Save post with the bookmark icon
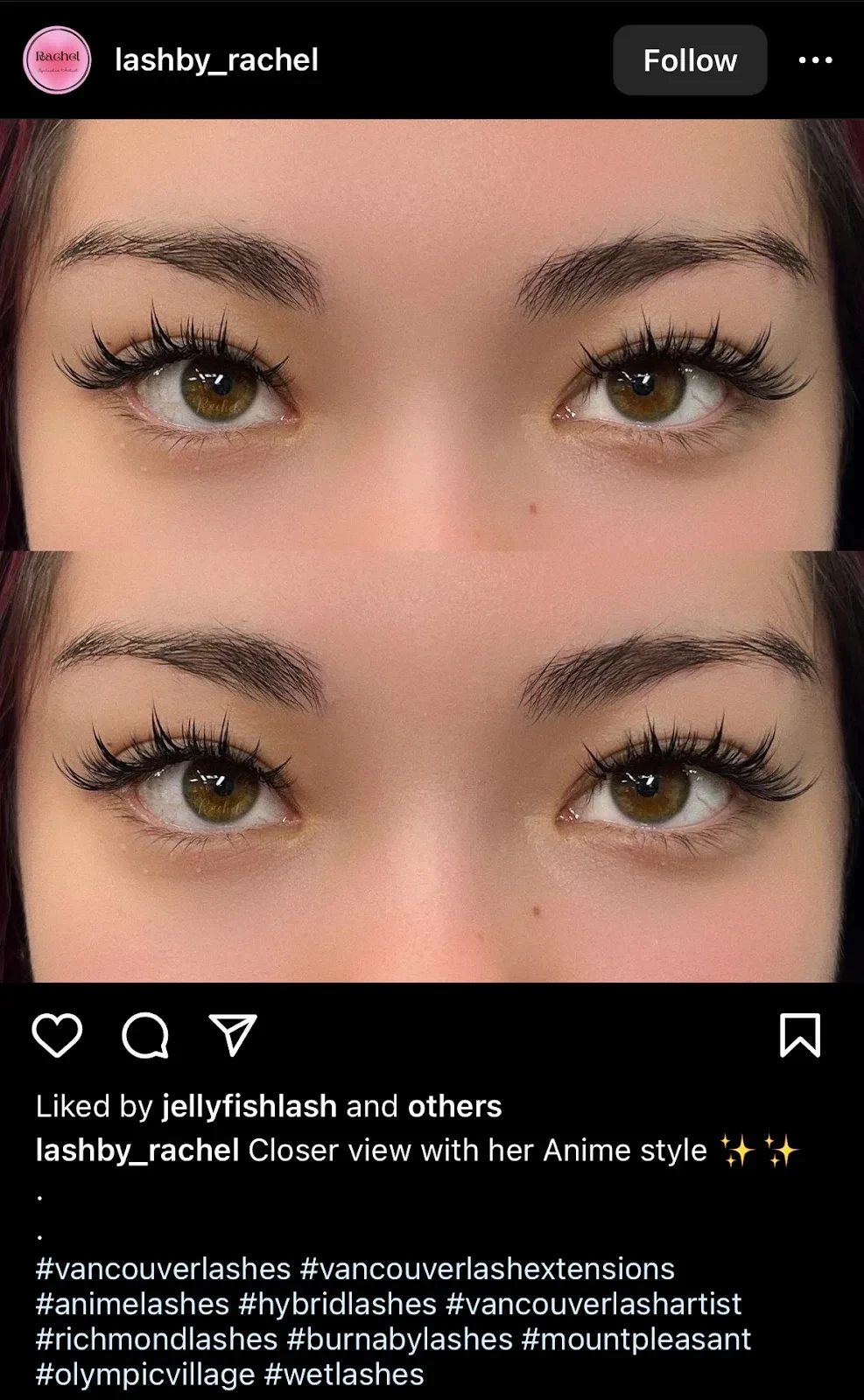Screen dimensions: 864x1400 tap(799, 1036)
